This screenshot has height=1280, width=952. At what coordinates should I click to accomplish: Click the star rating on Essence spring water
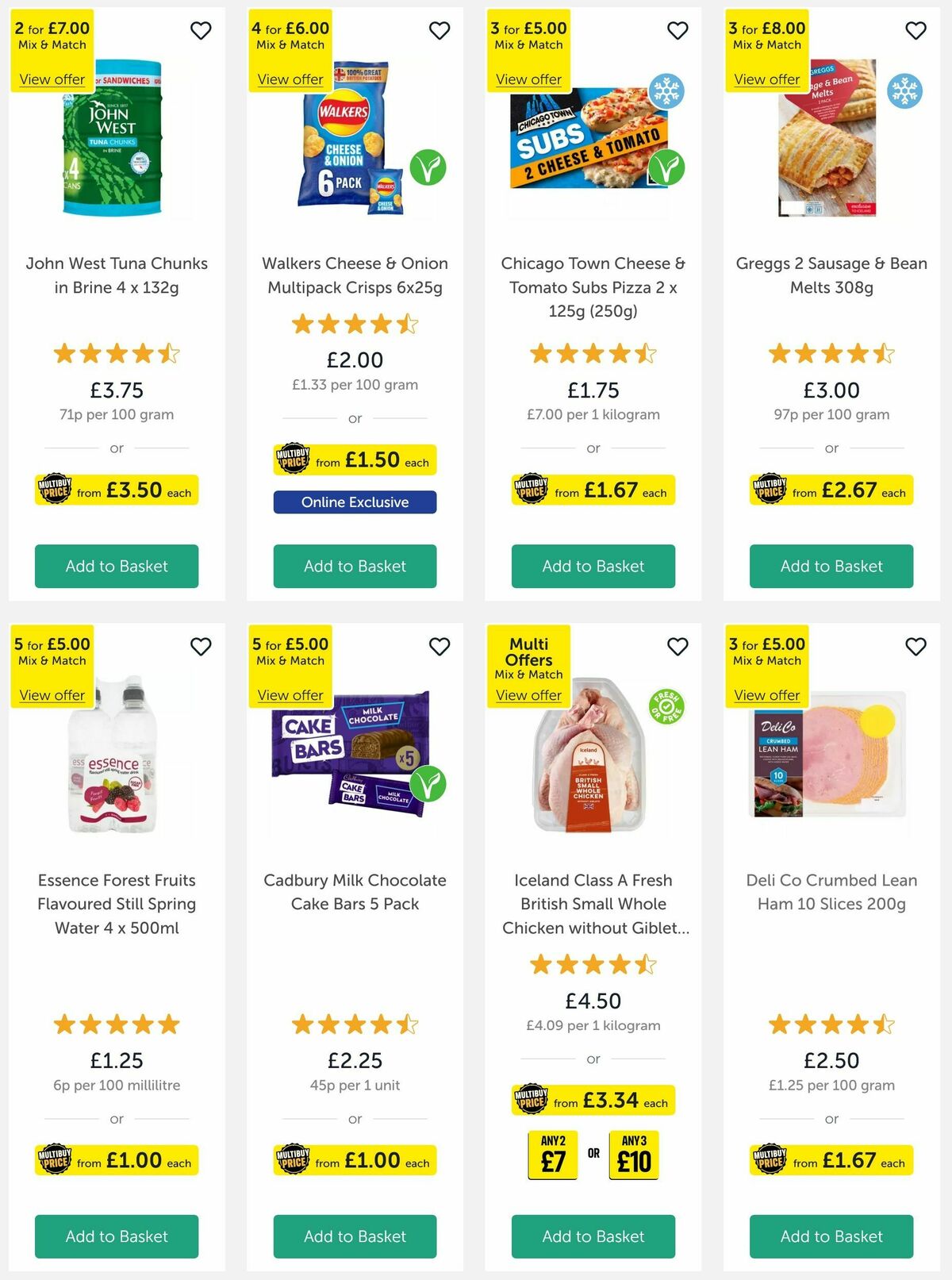tap(116, 1024)
